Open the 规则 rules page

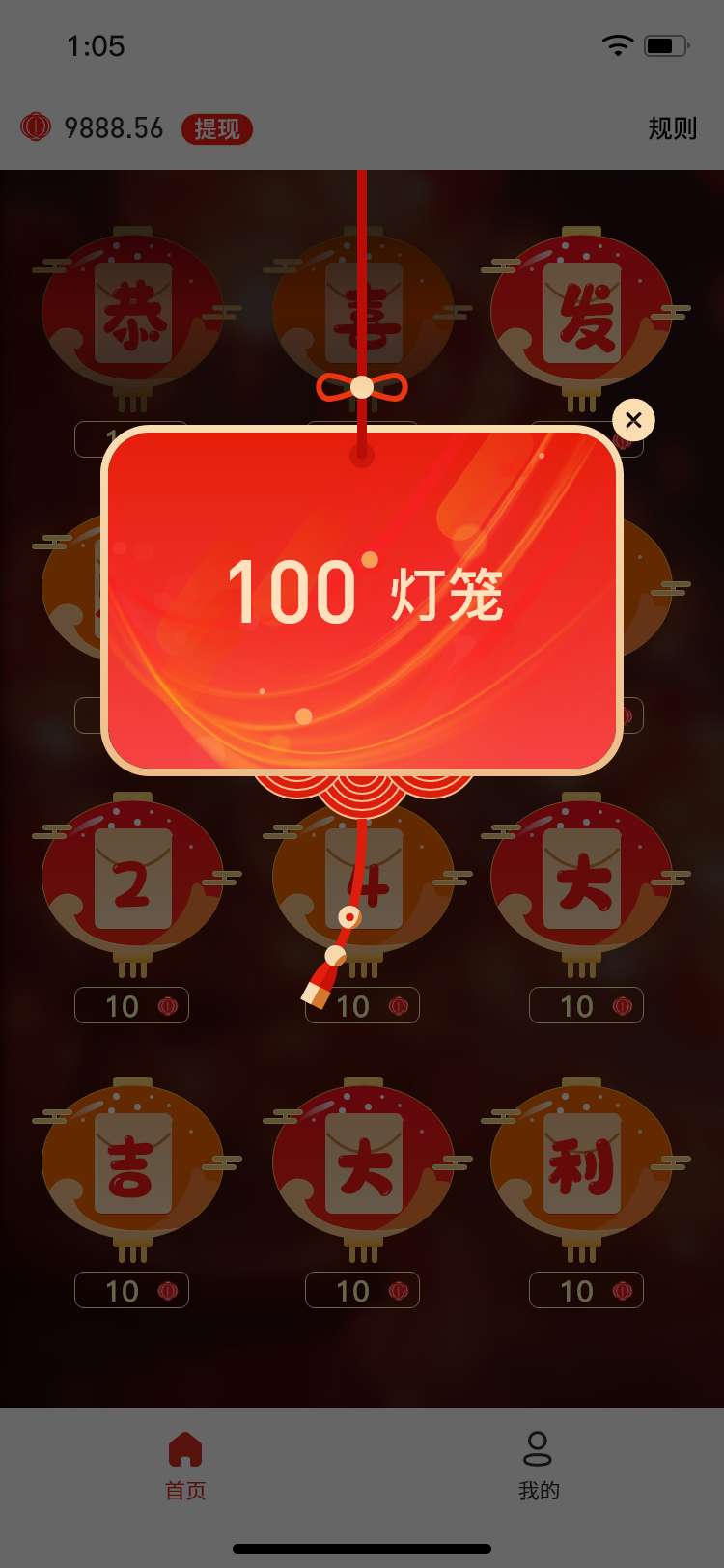tap(672, 128)
